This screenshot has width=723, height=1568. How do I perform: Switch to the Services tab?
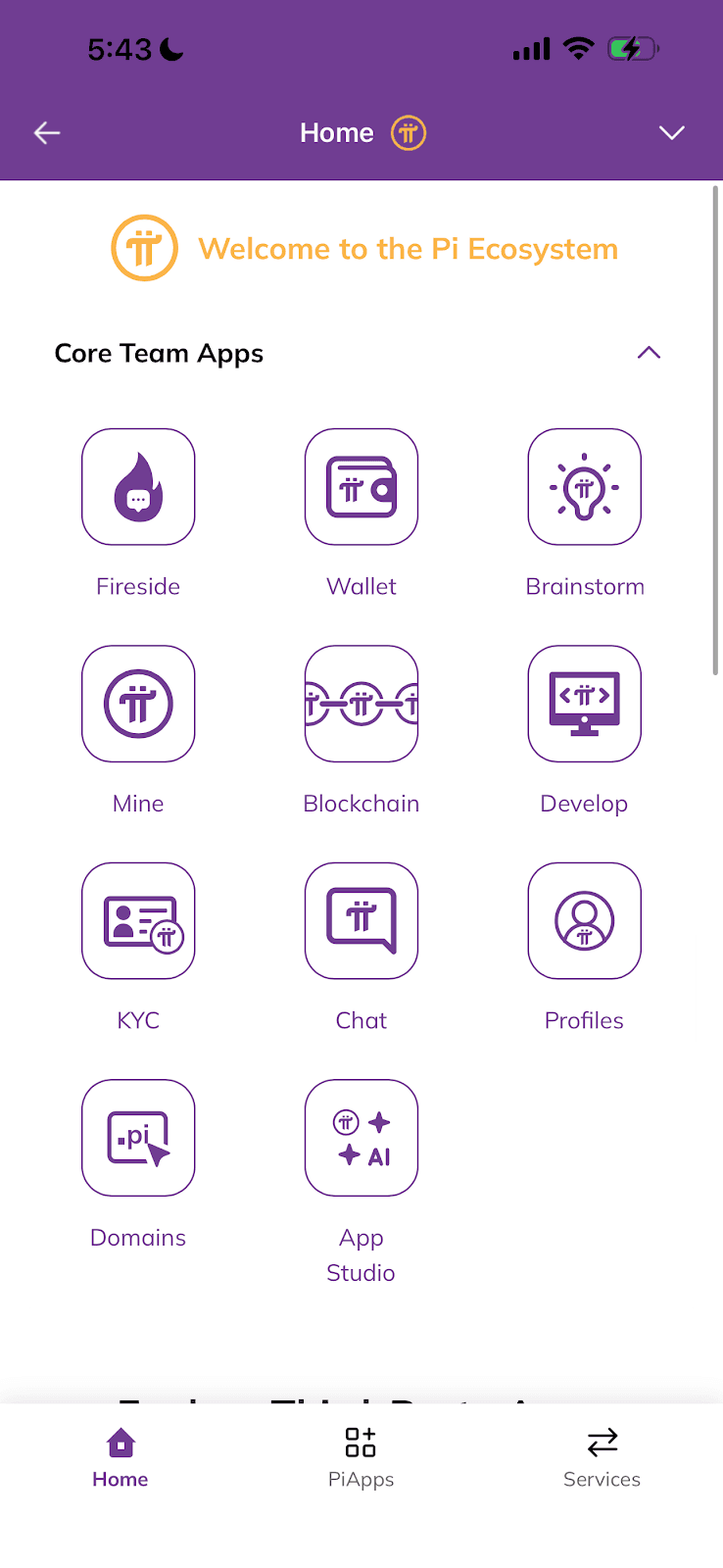pos(602,1457)
